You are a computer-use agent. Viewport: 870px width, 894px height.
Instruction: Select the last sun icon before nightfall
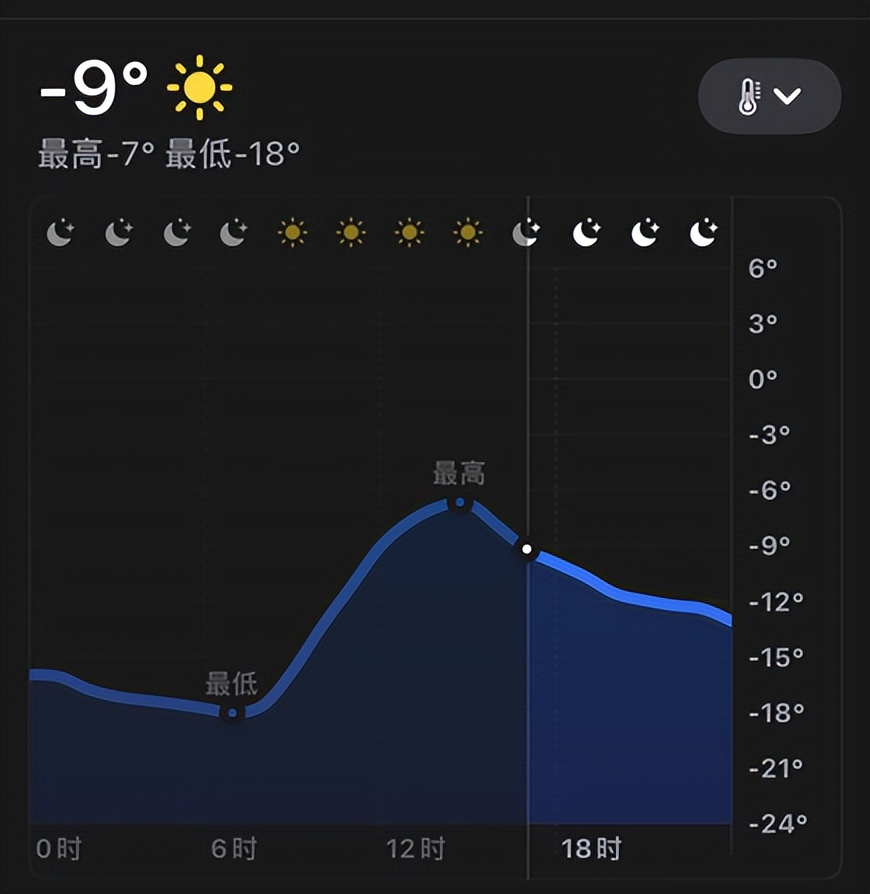(x=468, y=233)
